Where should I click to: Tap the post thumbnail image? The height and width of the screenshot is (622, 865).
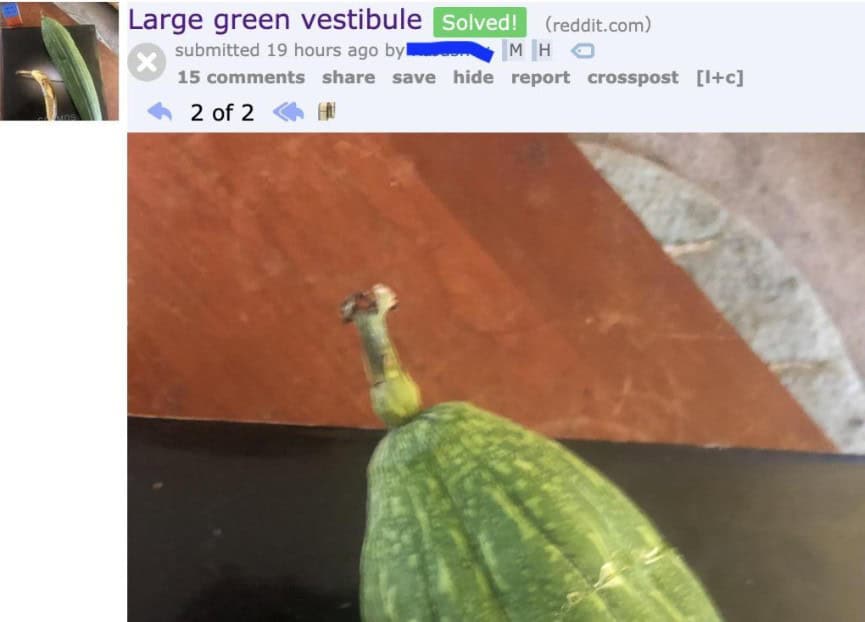tap(60, 62)
